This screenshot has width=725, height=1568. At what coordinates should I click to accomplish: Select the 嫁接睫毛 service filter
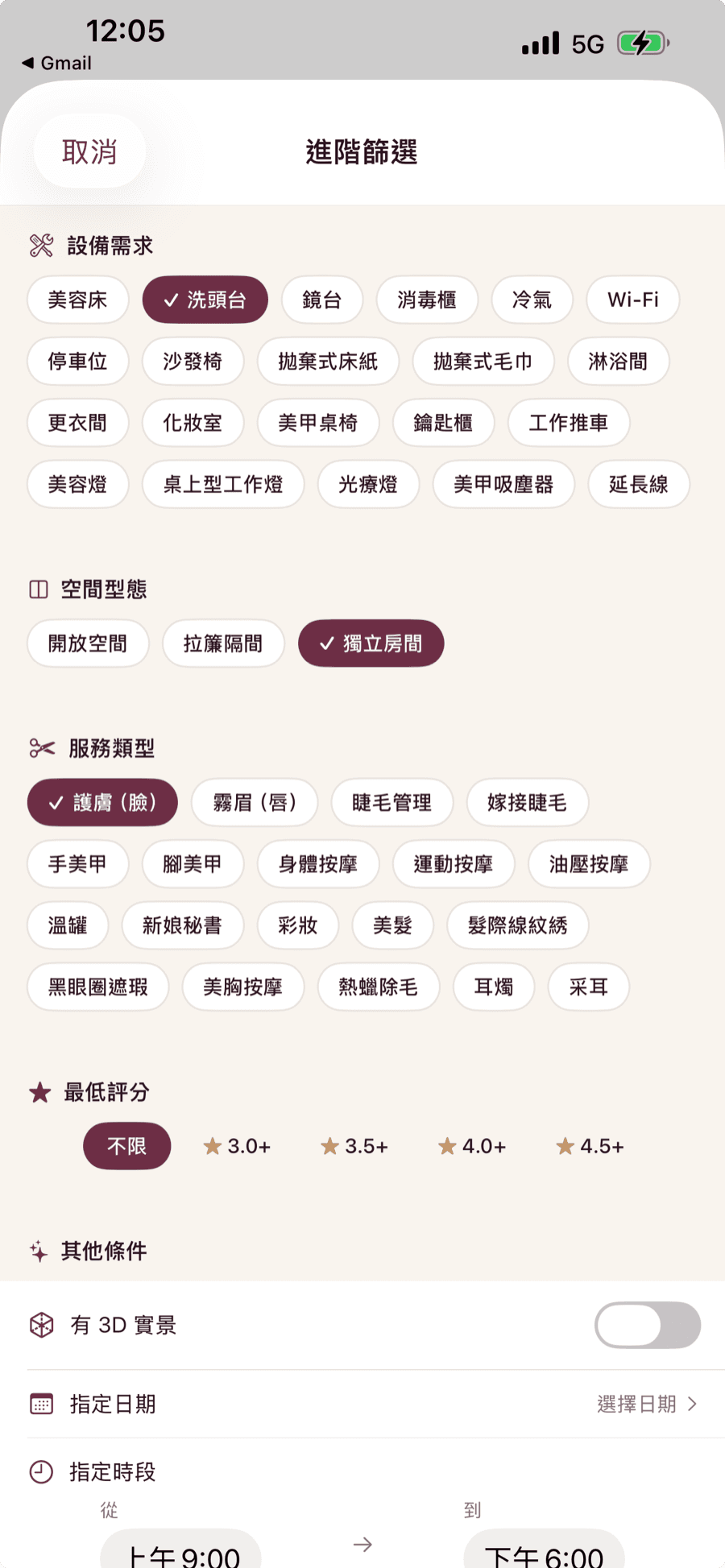[527, 802]
